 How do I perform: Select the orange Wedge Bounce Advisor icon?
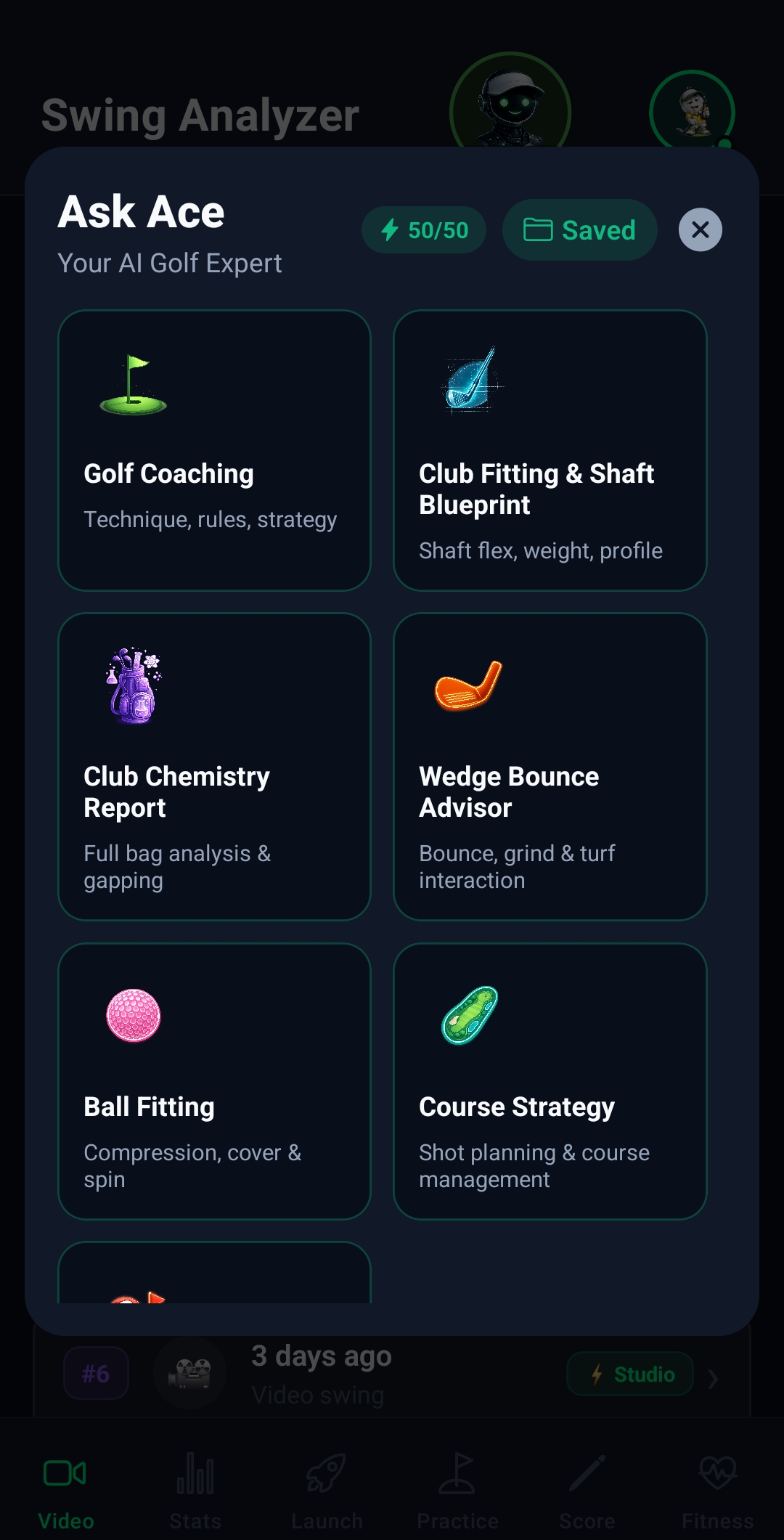tap(467, 687)
